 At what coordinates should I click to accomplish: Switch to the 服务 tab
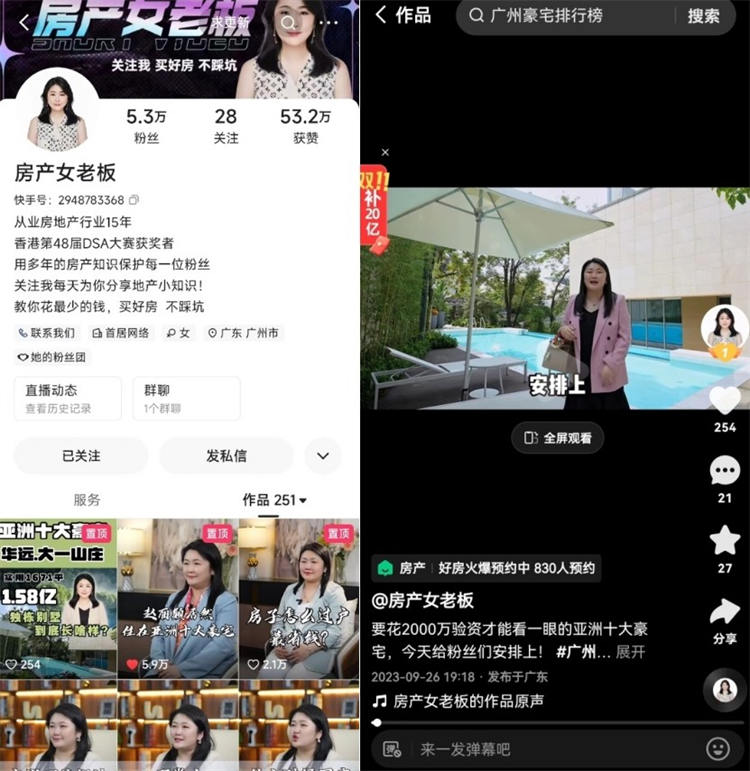[x=87, y=499]
